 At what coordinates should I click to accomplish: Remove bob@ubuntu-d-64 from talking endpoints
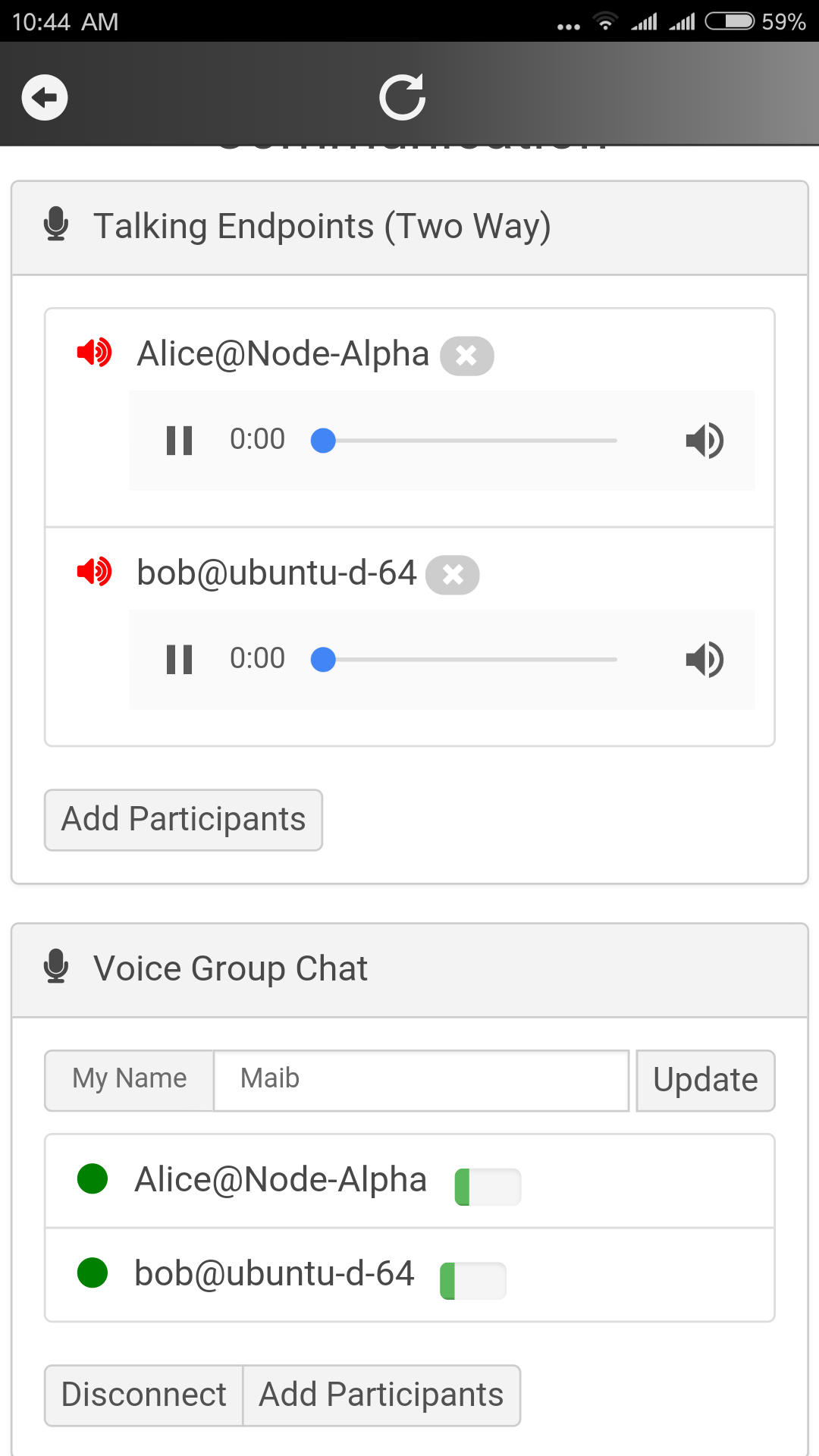coord(453,575)
